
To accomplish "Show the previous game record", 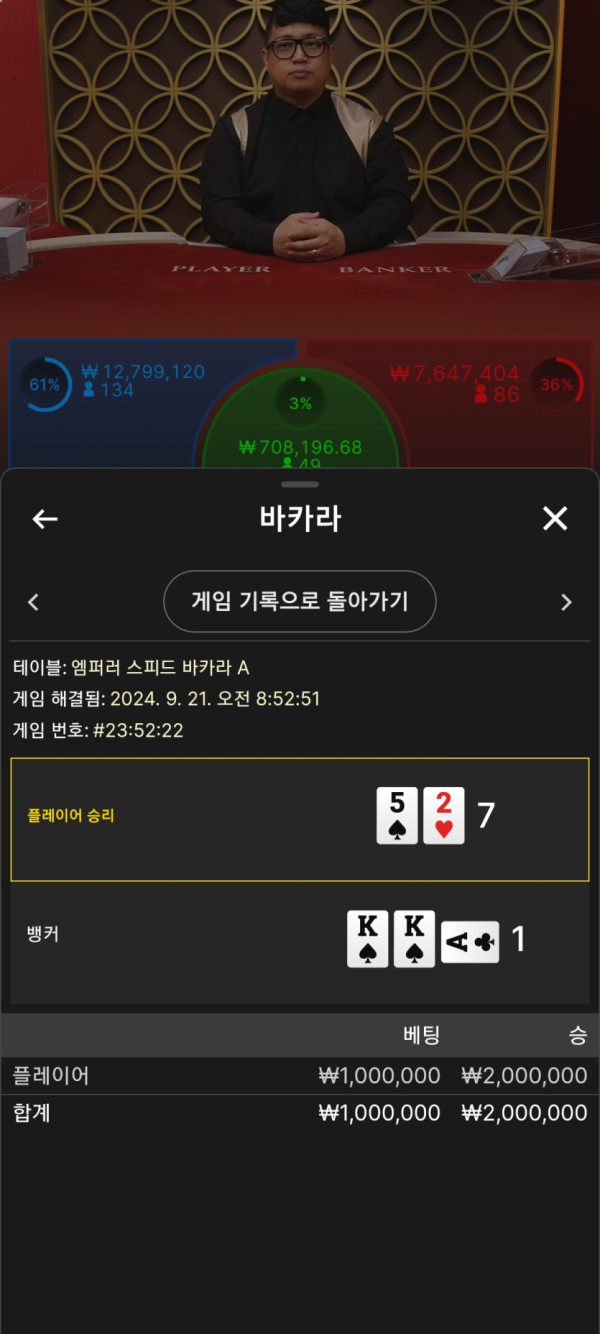I will click(x=33, y=602).
